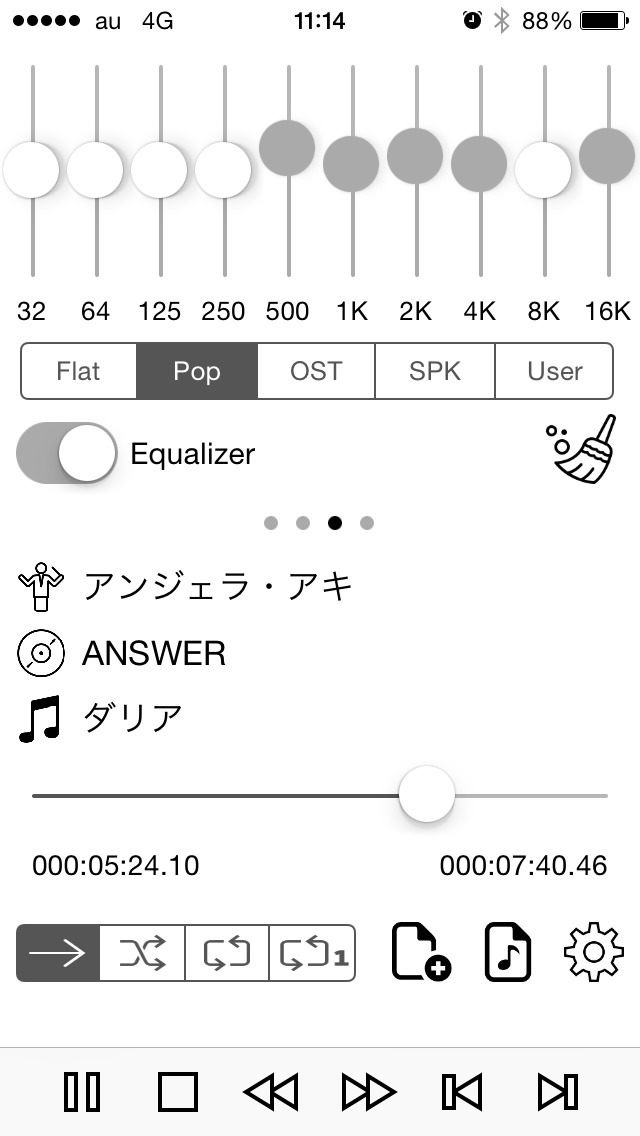640x1136 pixels.
Task: Enable repeat all mode
Action: (227, 953)
